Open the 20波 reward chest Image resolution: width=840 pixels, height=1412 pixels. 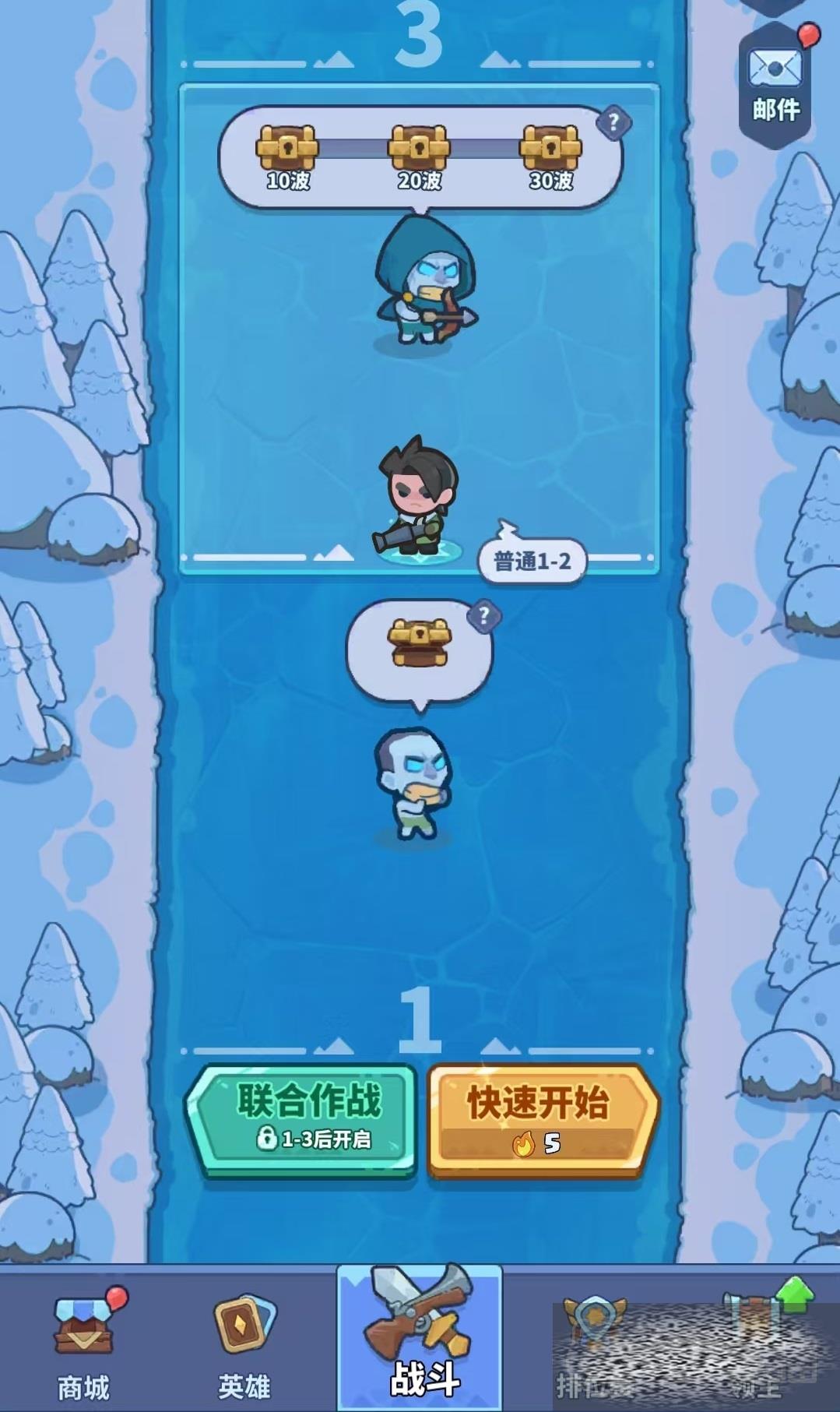coord(420,148)
